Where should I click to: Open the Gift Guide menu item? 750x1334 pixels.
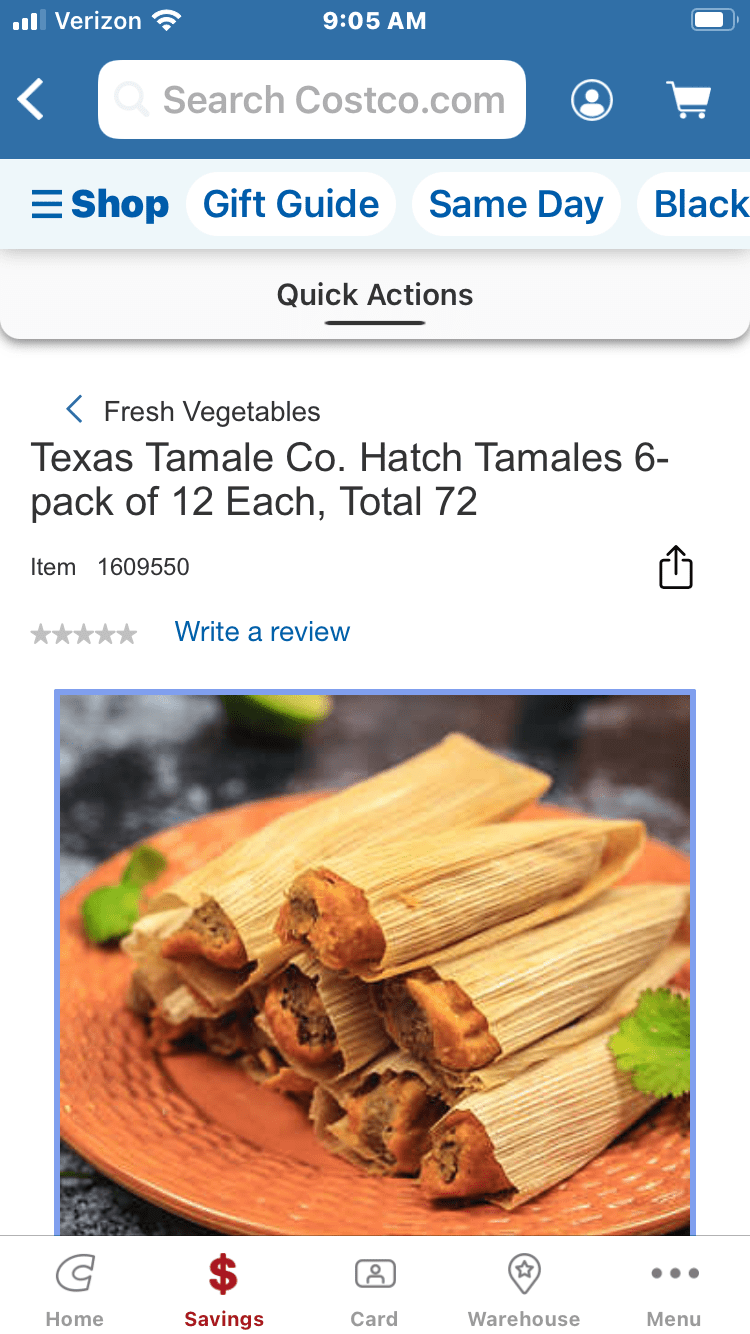point(291,204)
